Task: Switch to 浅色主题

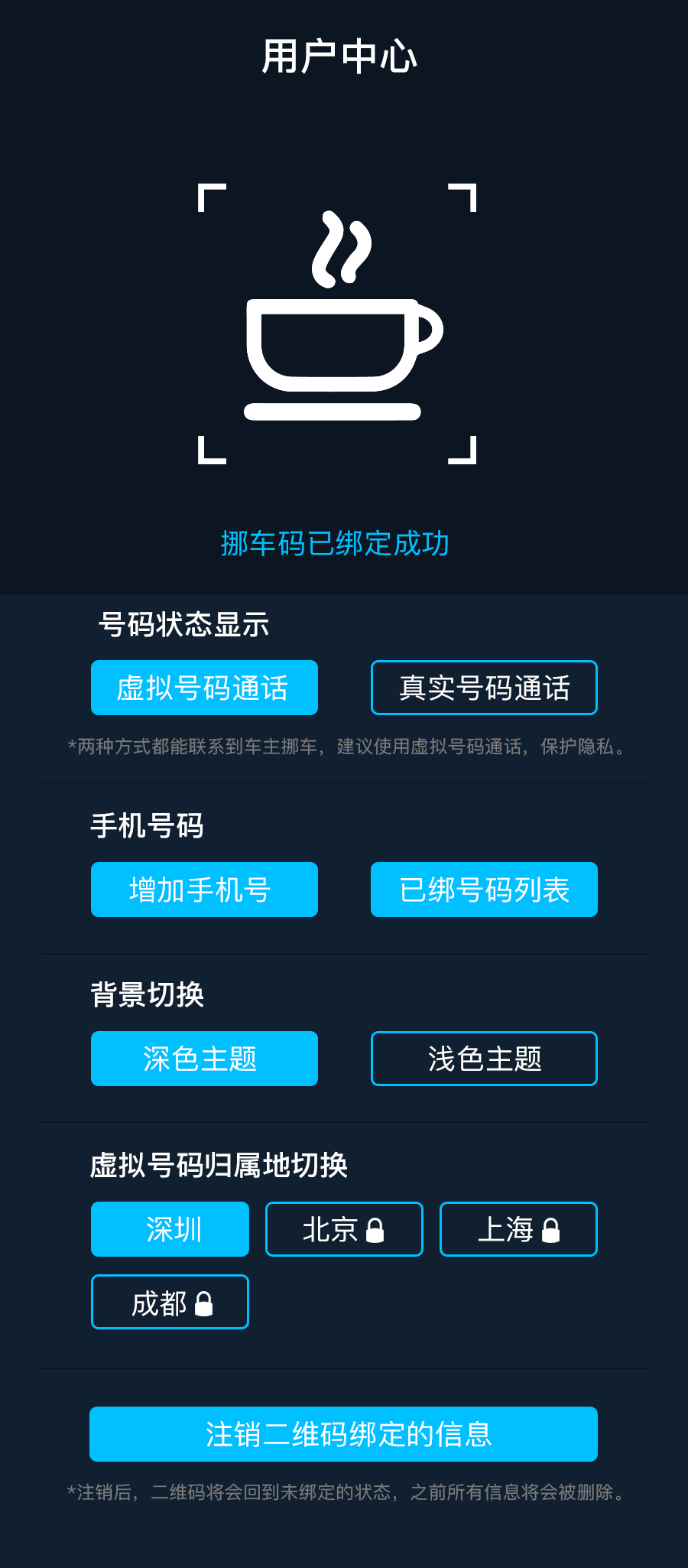Action: (x=484, y=1059)
